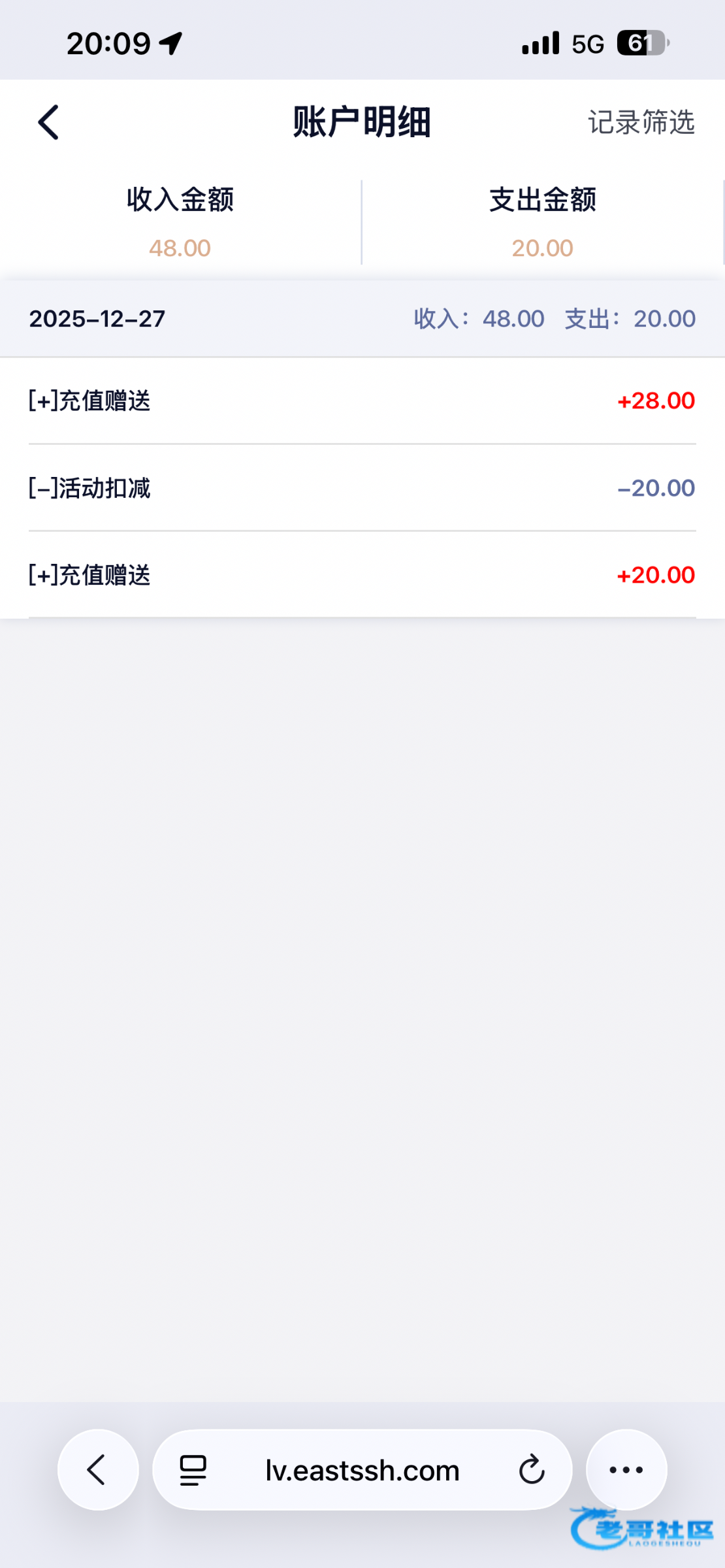Screen dimensions: 725x1568
Task: Open the browser's three-dot more menu
Action: click(626, 1470)
